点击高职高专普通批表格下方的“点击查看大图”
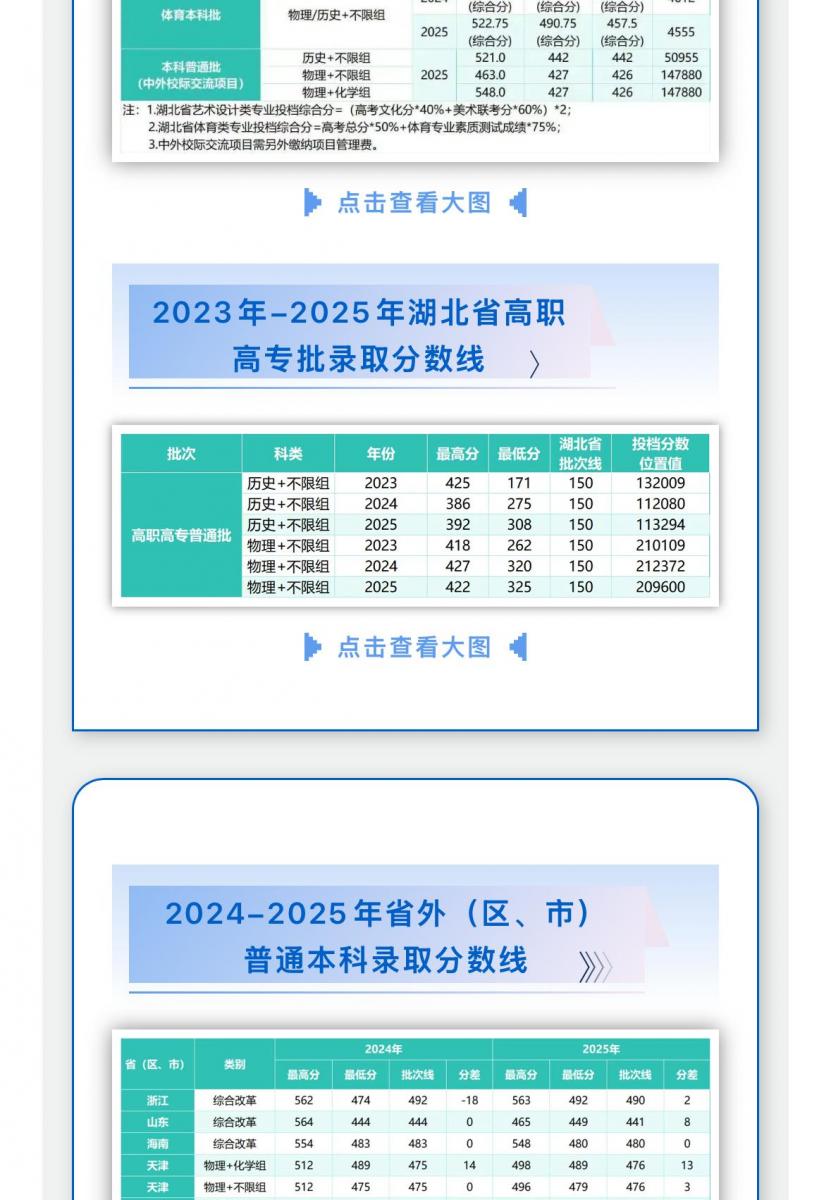This screenshot has width=831, height=1200. (415, 647)
